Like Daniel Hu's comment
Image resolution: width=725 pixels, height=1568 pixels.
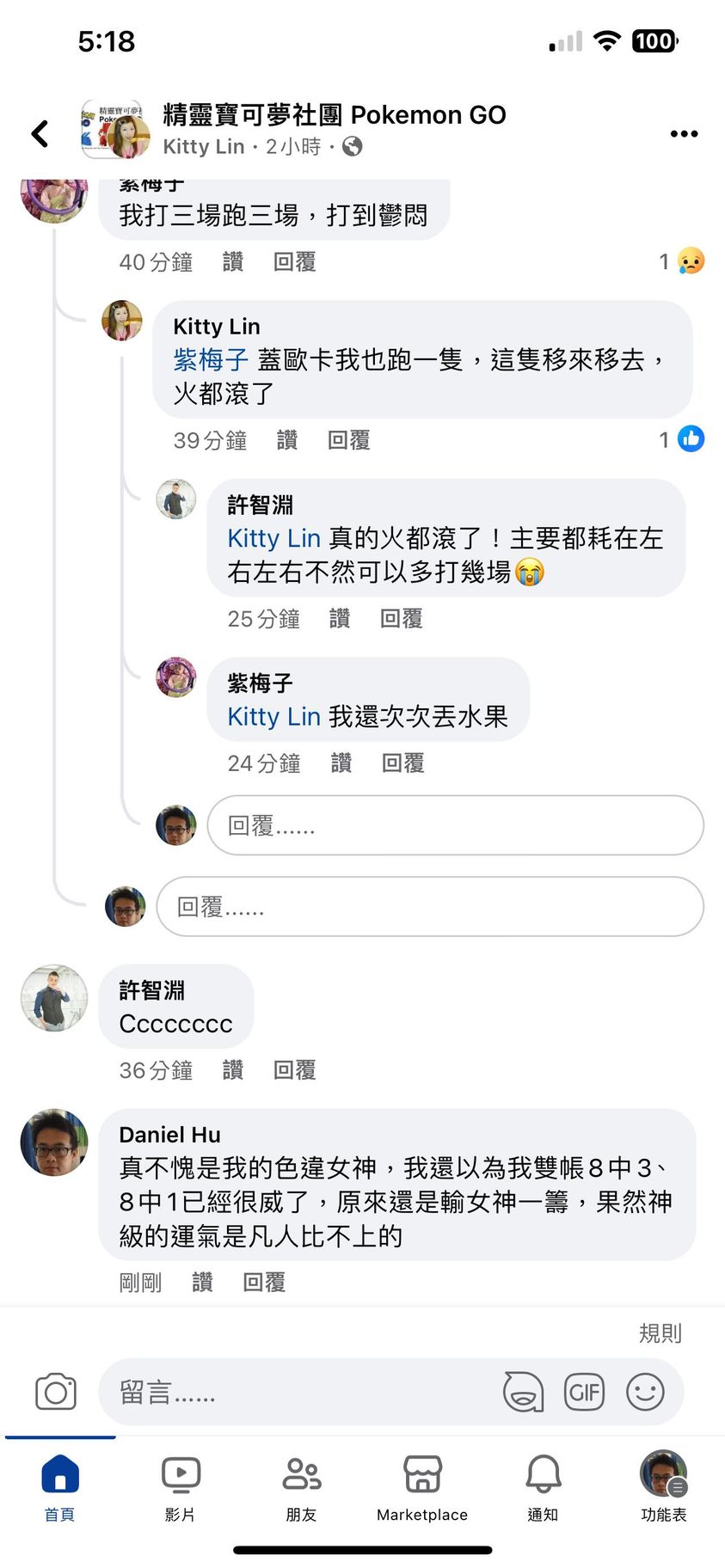(x=202, y=1282)
